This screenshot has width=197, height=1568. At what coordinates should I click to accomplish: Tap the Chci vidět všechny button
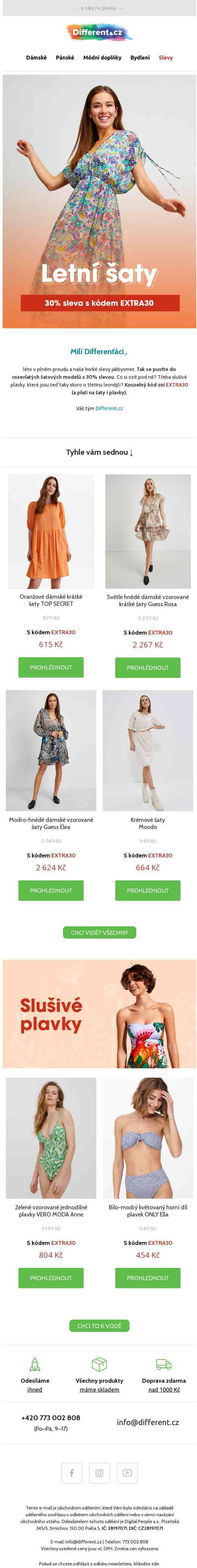pyautogui.click(x=99, y=932)
